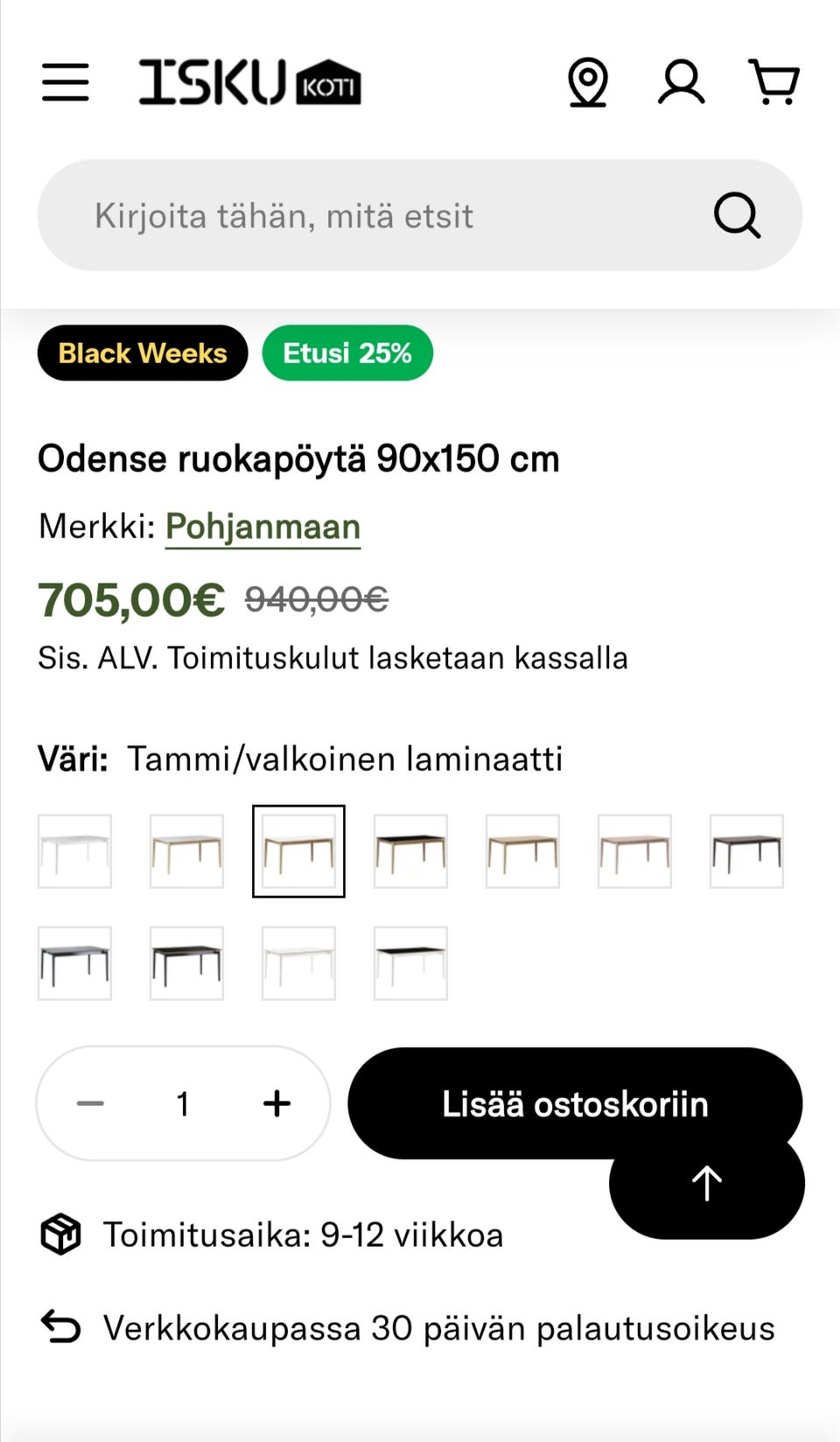This screenshot has width=840, height=1442.
Task: Tap the scroll-to-top arrow button
Action: 707,1185
